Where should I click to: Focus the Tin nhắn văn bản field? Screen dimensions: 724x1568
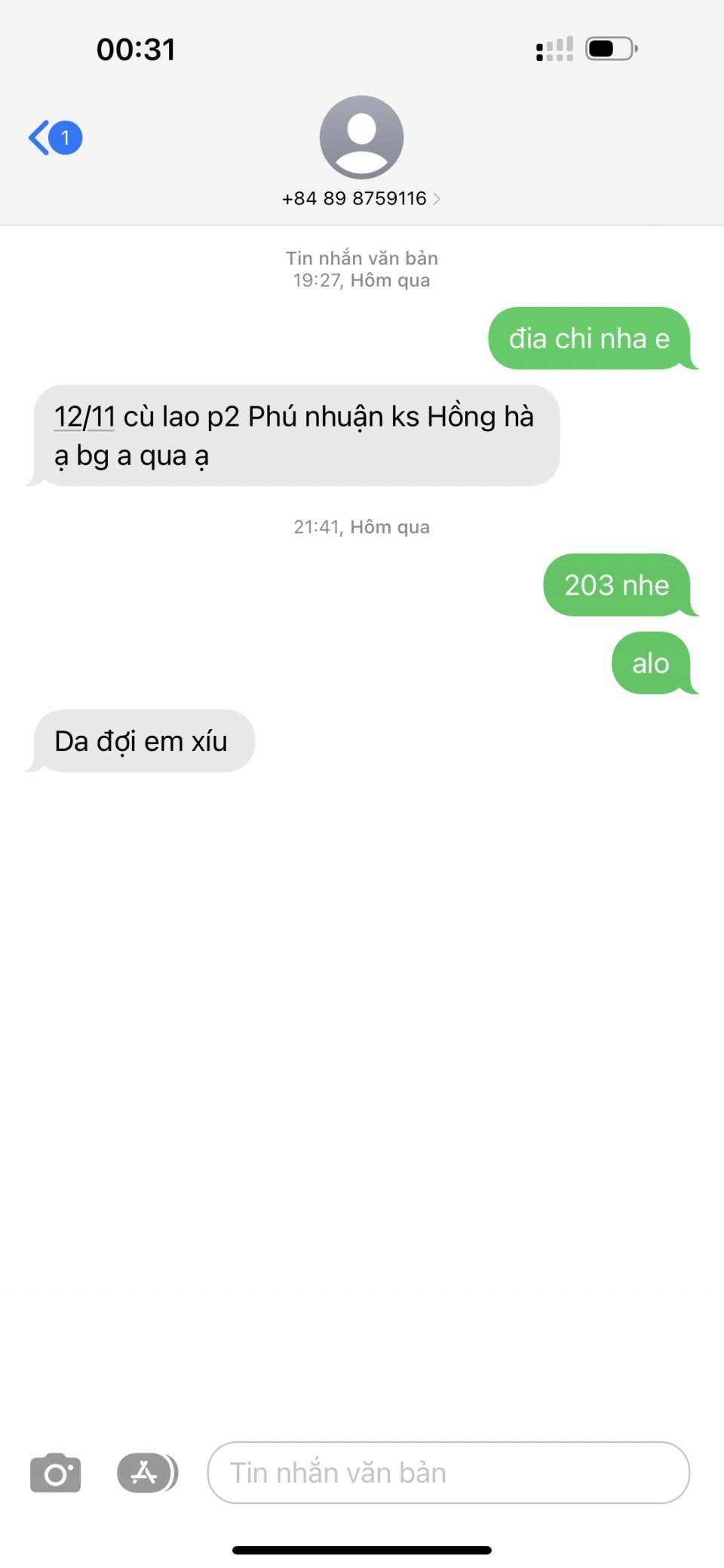point(448,1472)
